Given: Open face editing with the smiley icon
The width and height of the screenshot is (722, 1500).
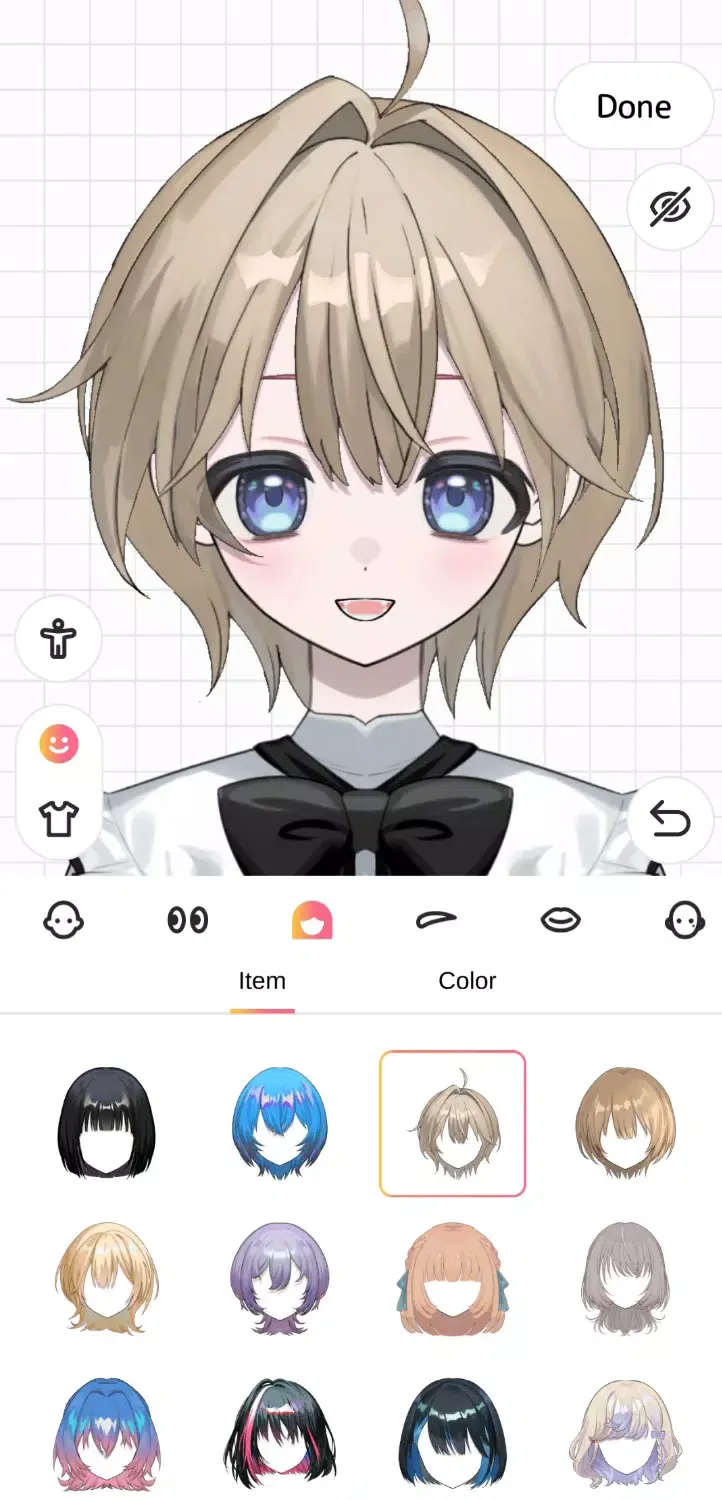Looking at the screenshot, I should click(x=57, y=744).
